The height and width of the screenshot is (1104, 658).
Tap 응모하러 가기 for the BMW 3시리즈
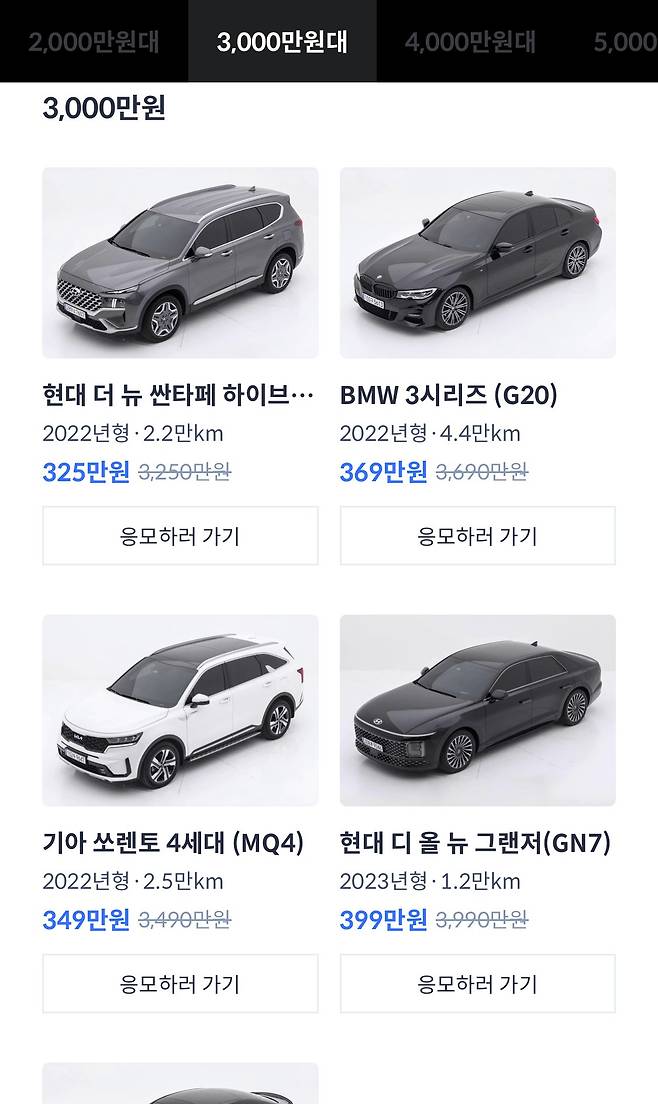(x=478, y=536)
